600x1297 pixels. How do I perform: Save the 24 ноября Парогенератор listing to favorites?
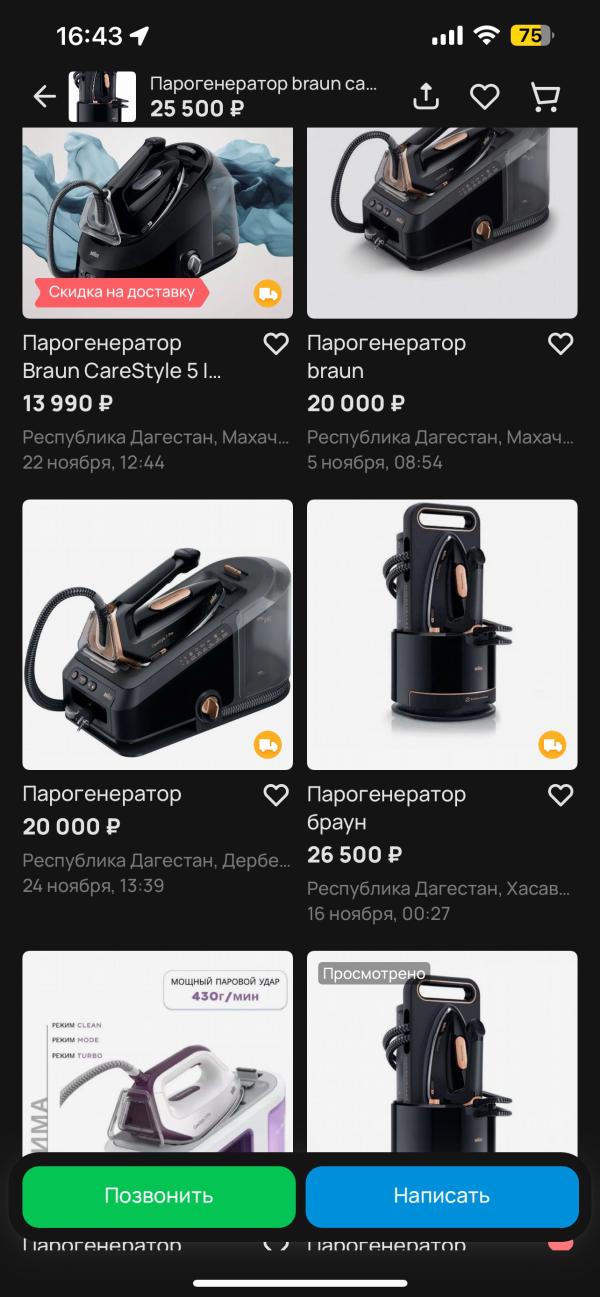click(x=276, y=795)
